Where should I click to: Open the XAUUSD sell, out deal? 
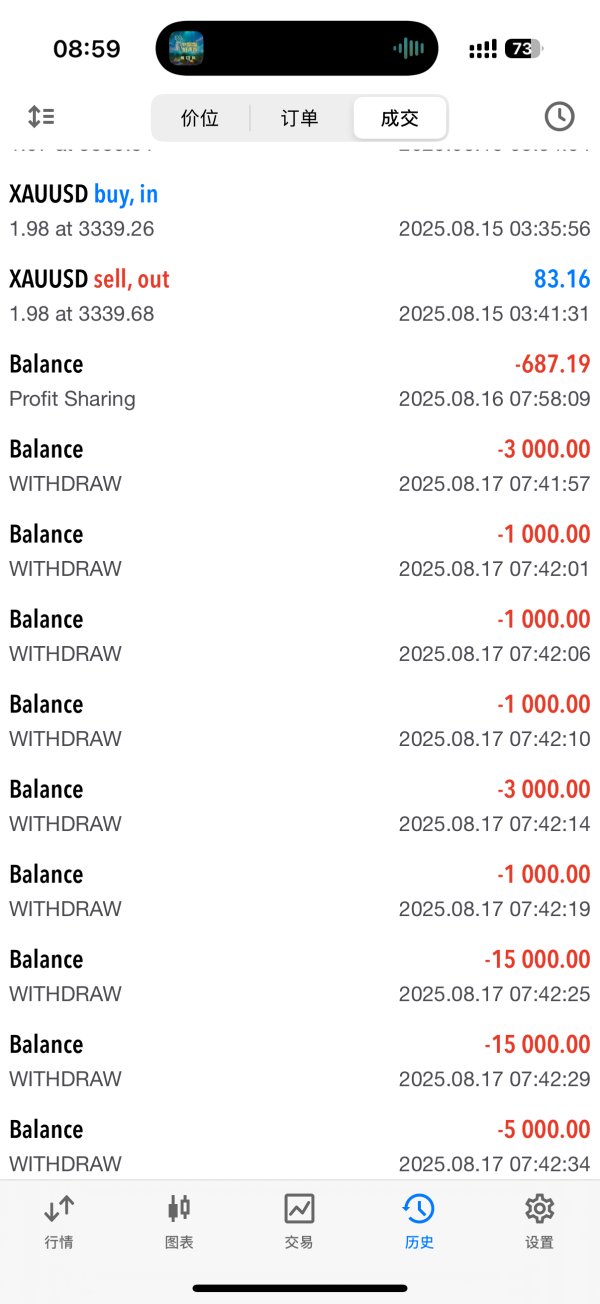[300, 295]
